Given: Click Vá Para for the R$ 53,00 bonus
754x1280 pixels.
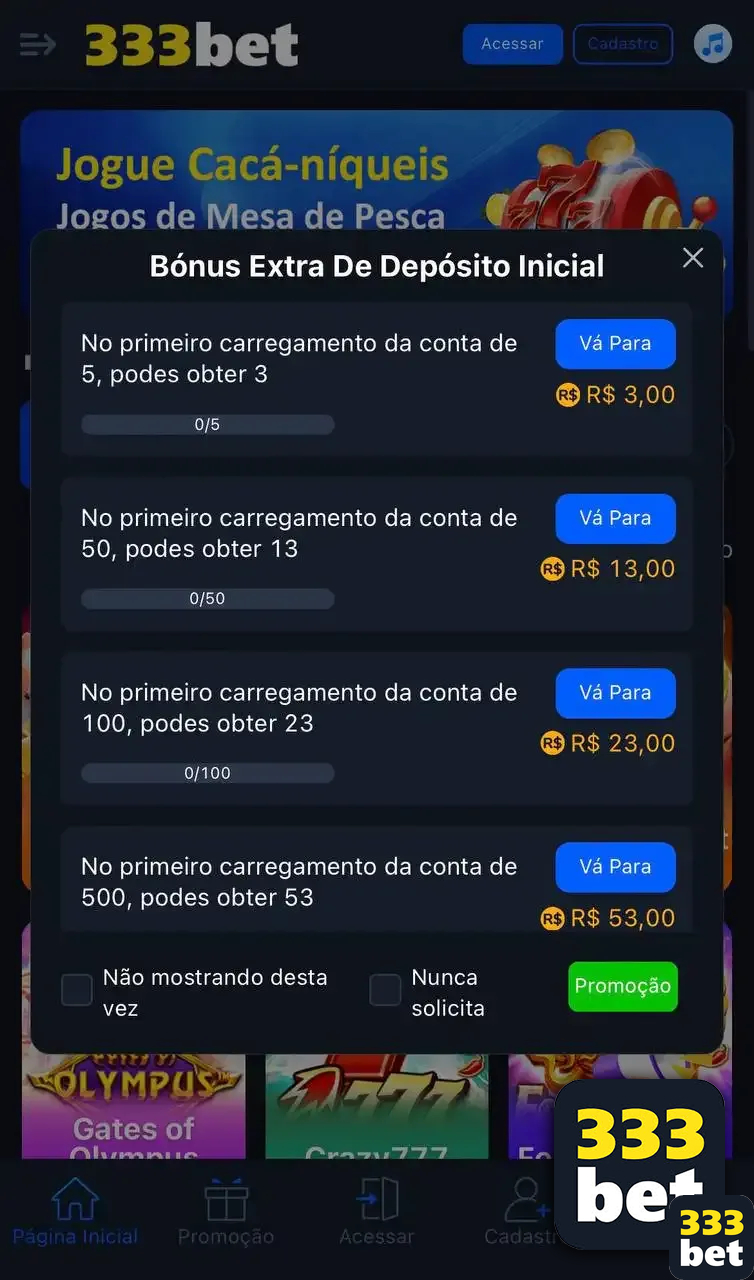Looking at the screenshot, I should point(615,867).
